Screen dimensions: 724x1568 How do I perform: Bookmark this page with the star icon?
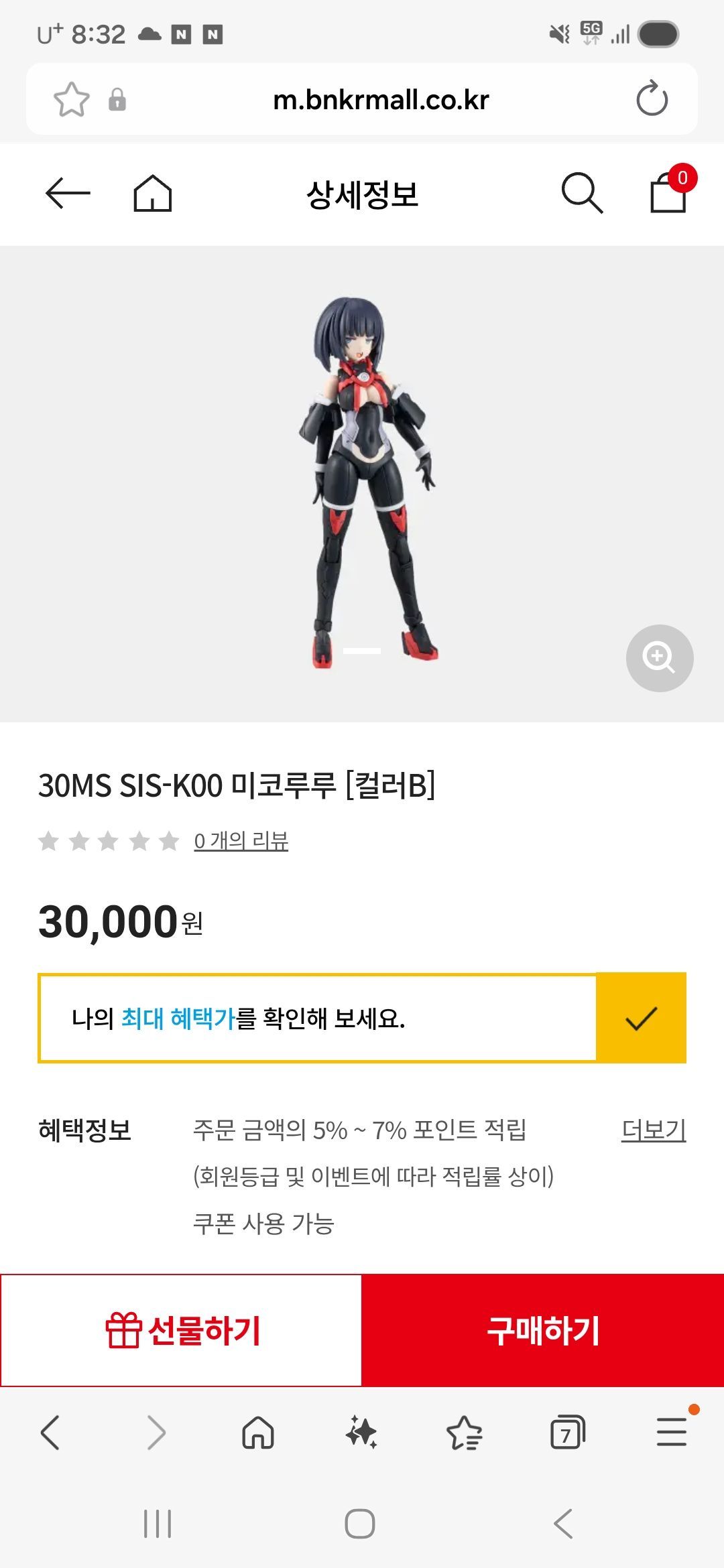(71, 100)
